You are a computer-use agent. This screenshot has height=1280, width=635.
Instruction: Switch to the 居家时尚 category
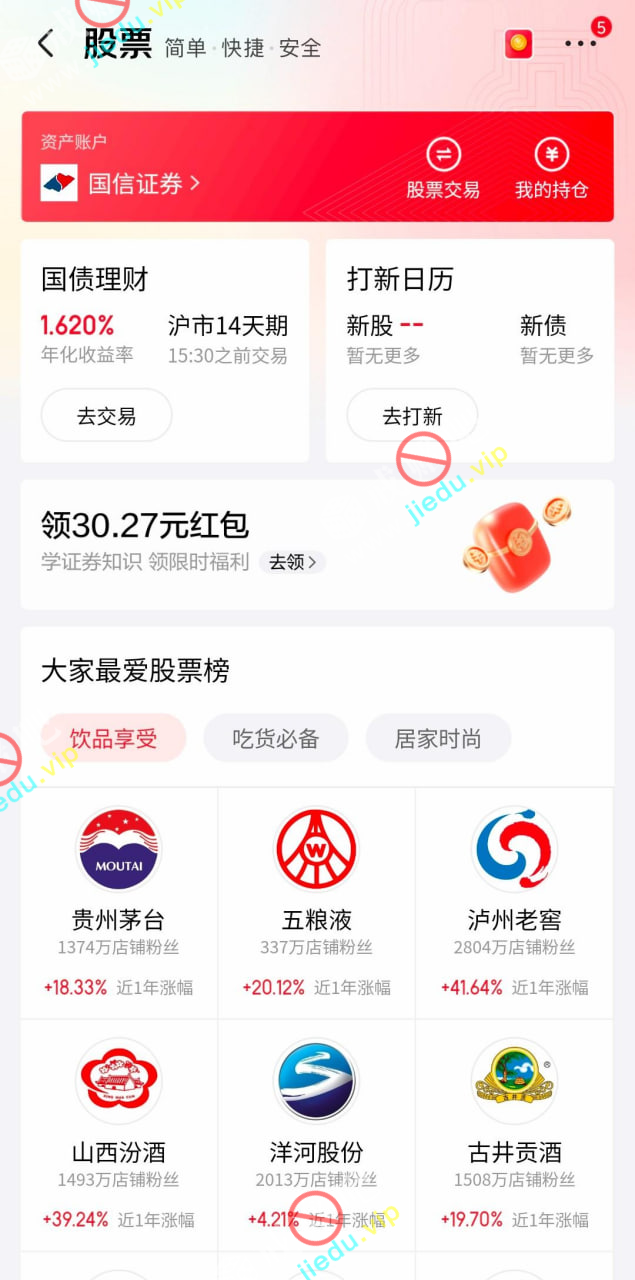pyautogui.click(x=438, y=738)
